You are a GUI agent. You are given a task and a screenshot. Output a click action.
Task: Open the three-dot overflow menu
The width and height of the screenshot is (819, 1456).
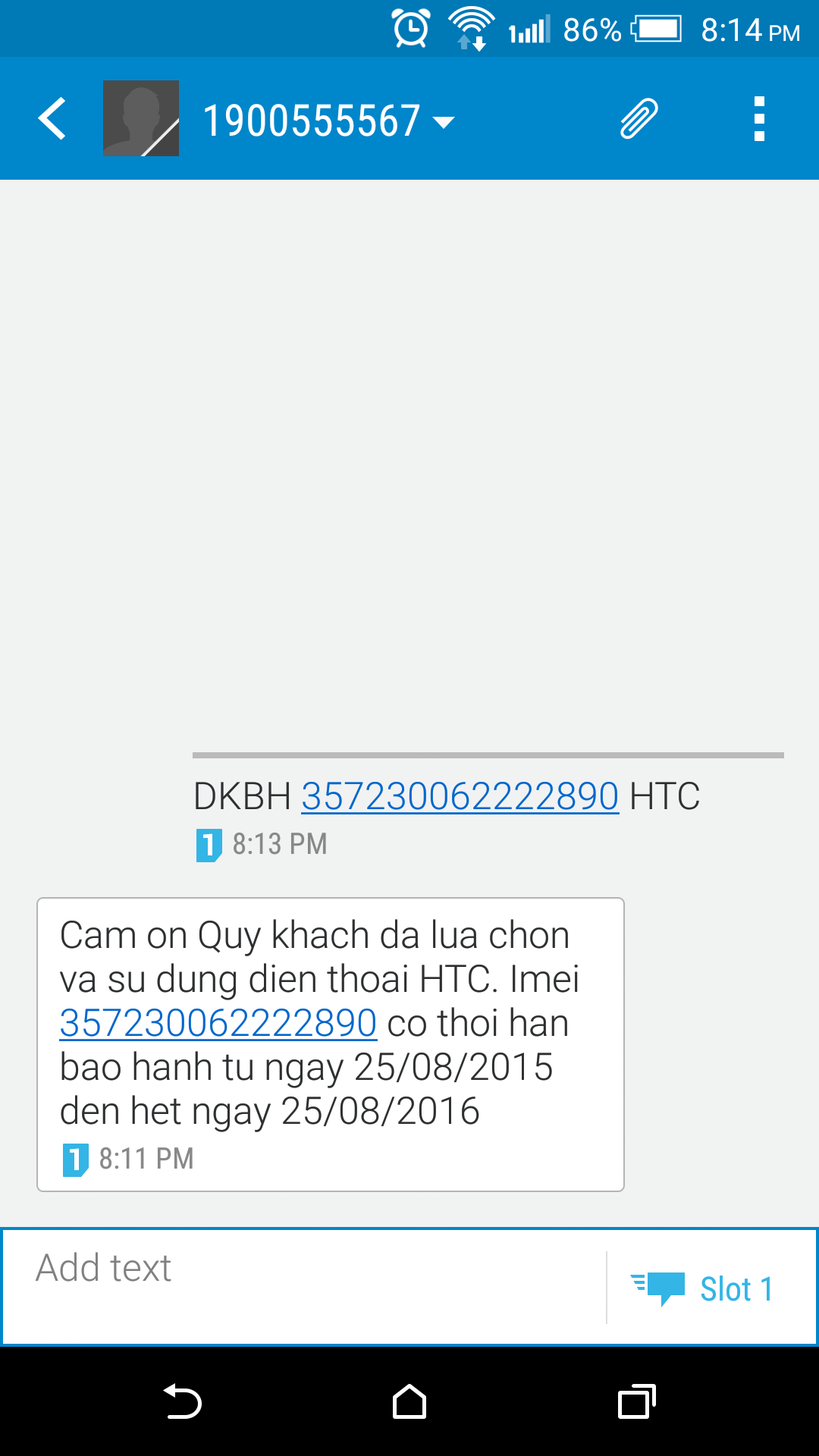759,119
